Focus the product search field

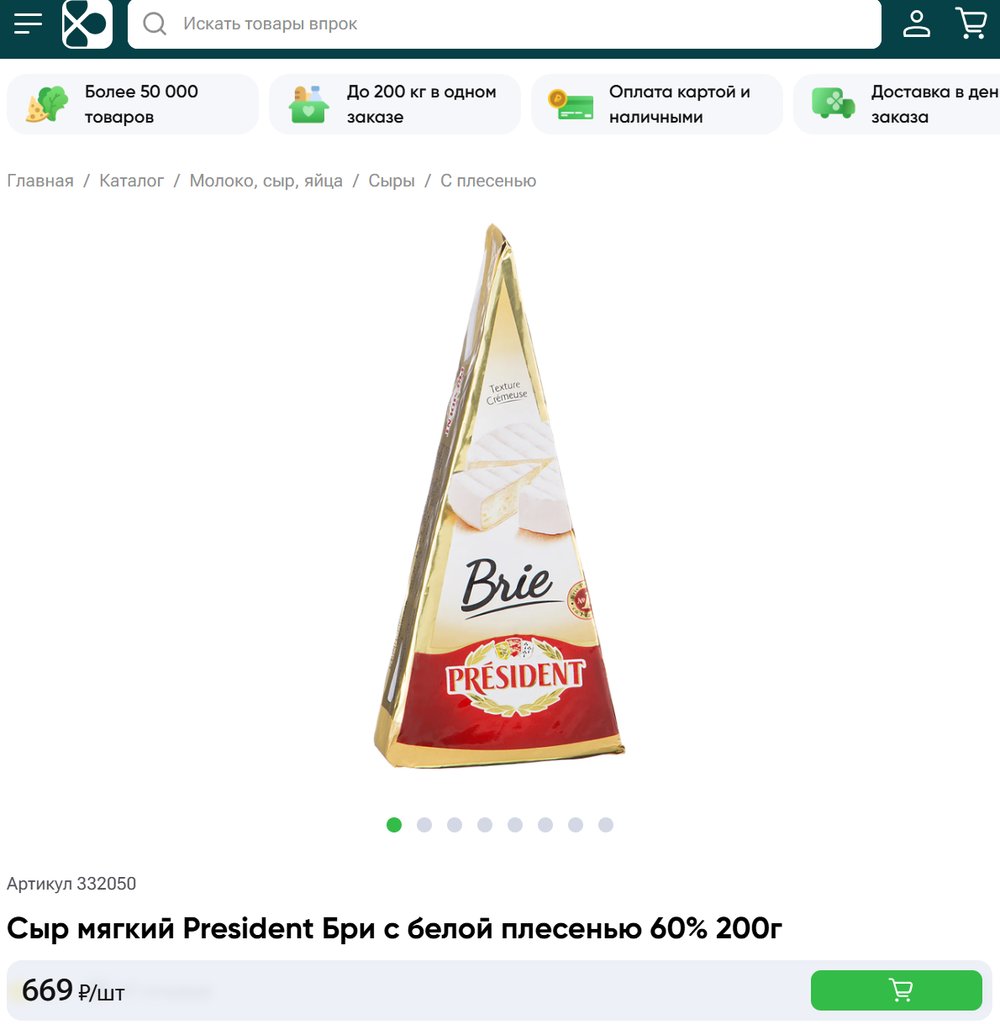tap(504, 23)
